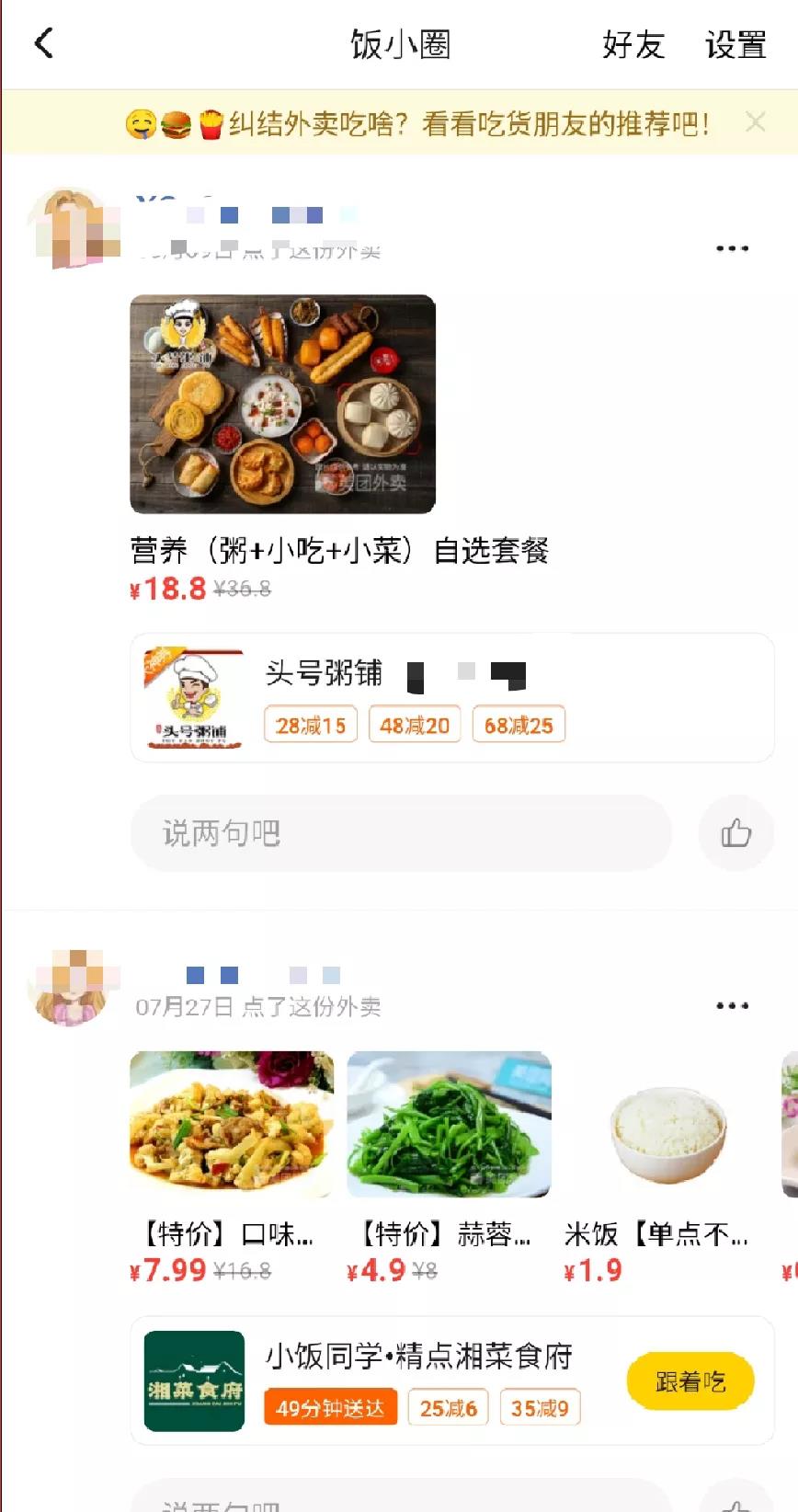798x1512 pixels.
Task: Tap the yellow 跟着吃 button
Action: tap(690, 1380)
